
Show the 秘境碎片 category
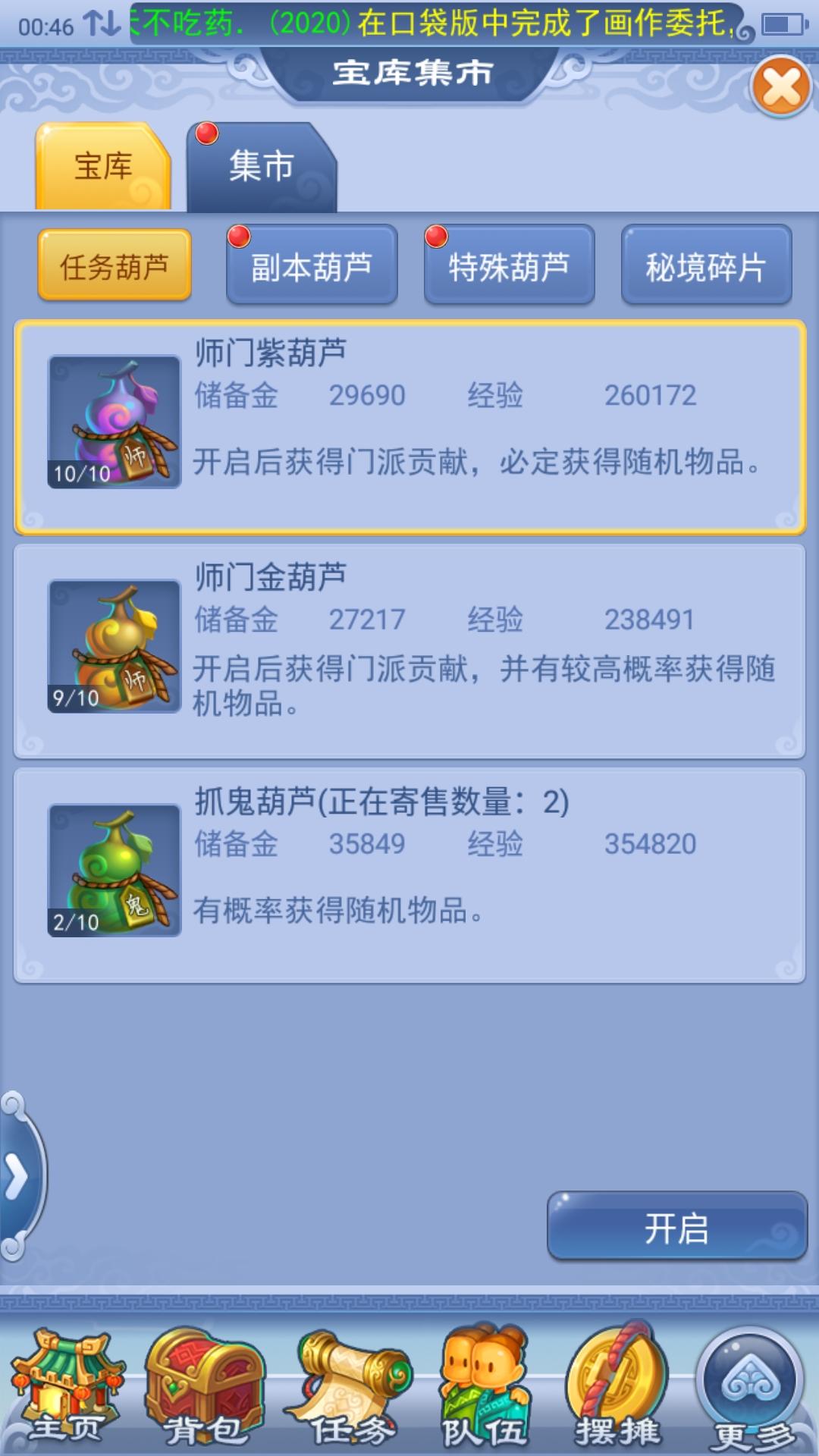pos(706,266)
